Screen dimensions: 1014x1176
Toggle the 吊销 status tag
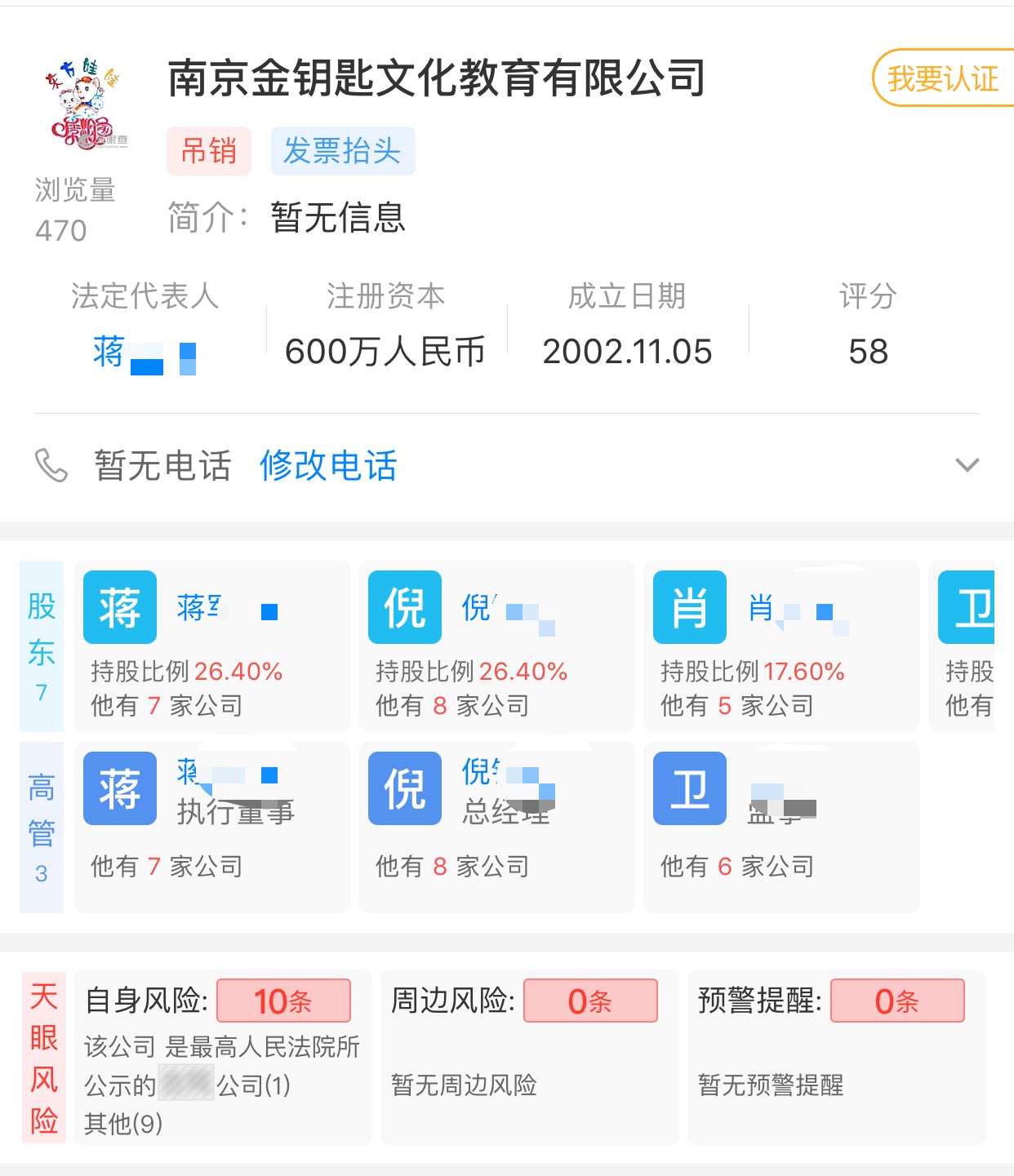[x=208, y=151]
